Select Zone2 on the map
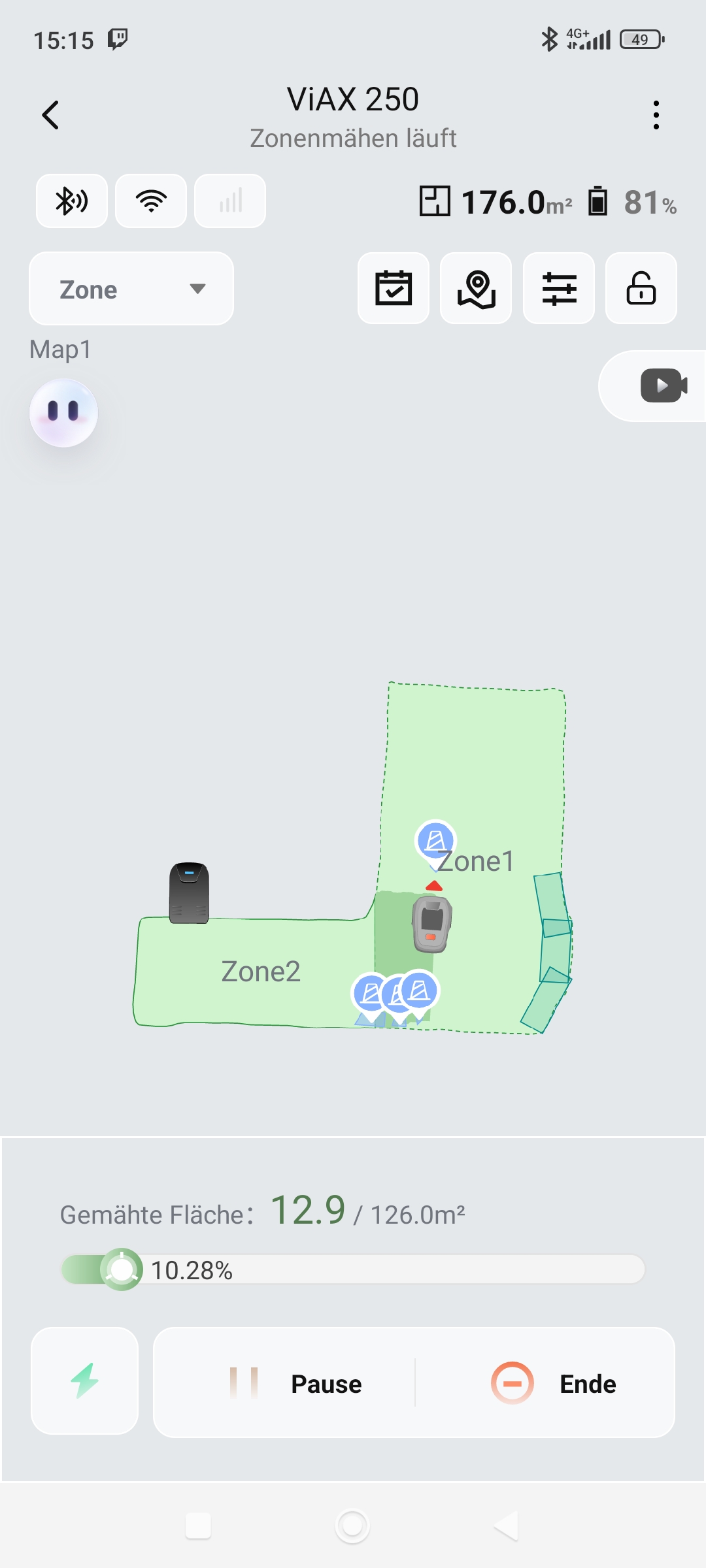706x1568 pixels. click(261, 972)
